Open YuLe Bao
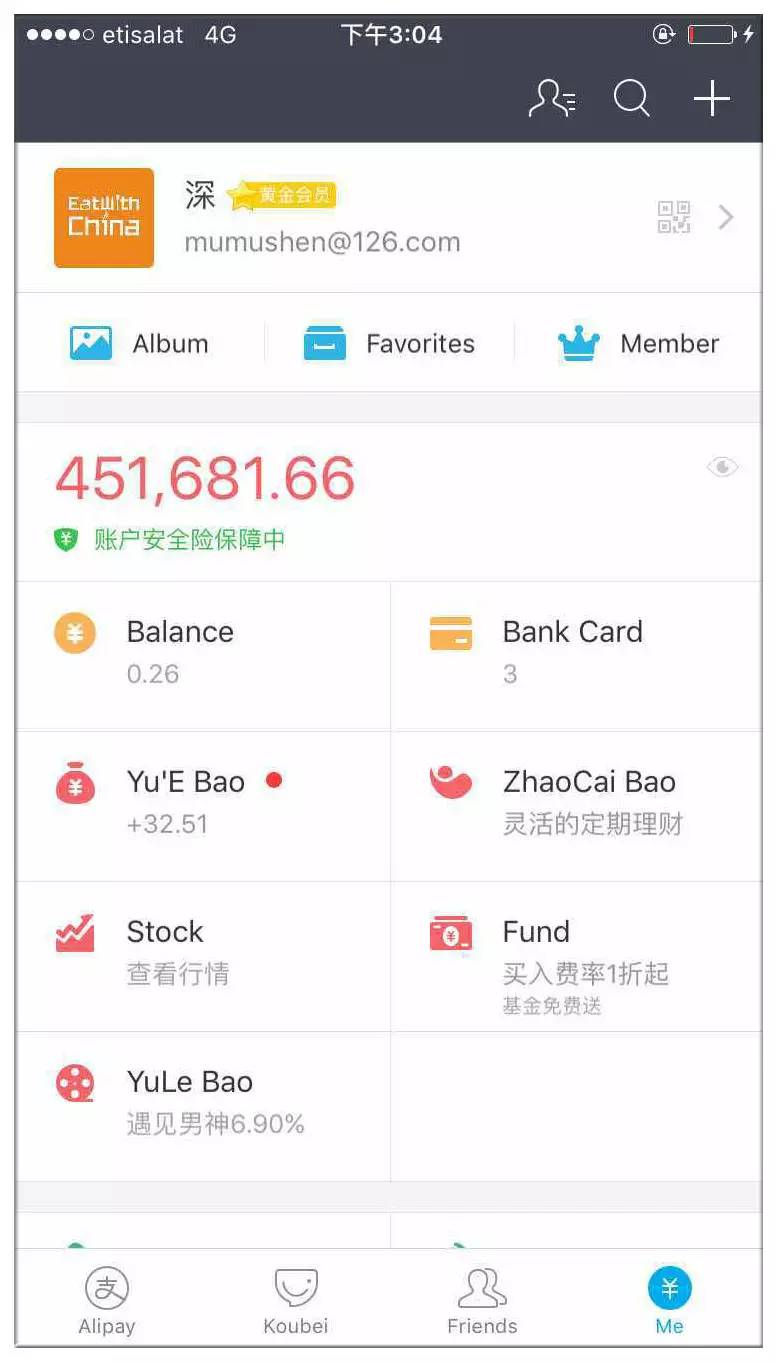Viewport: 777px width, 1362px height. (x=203, y=1106)
